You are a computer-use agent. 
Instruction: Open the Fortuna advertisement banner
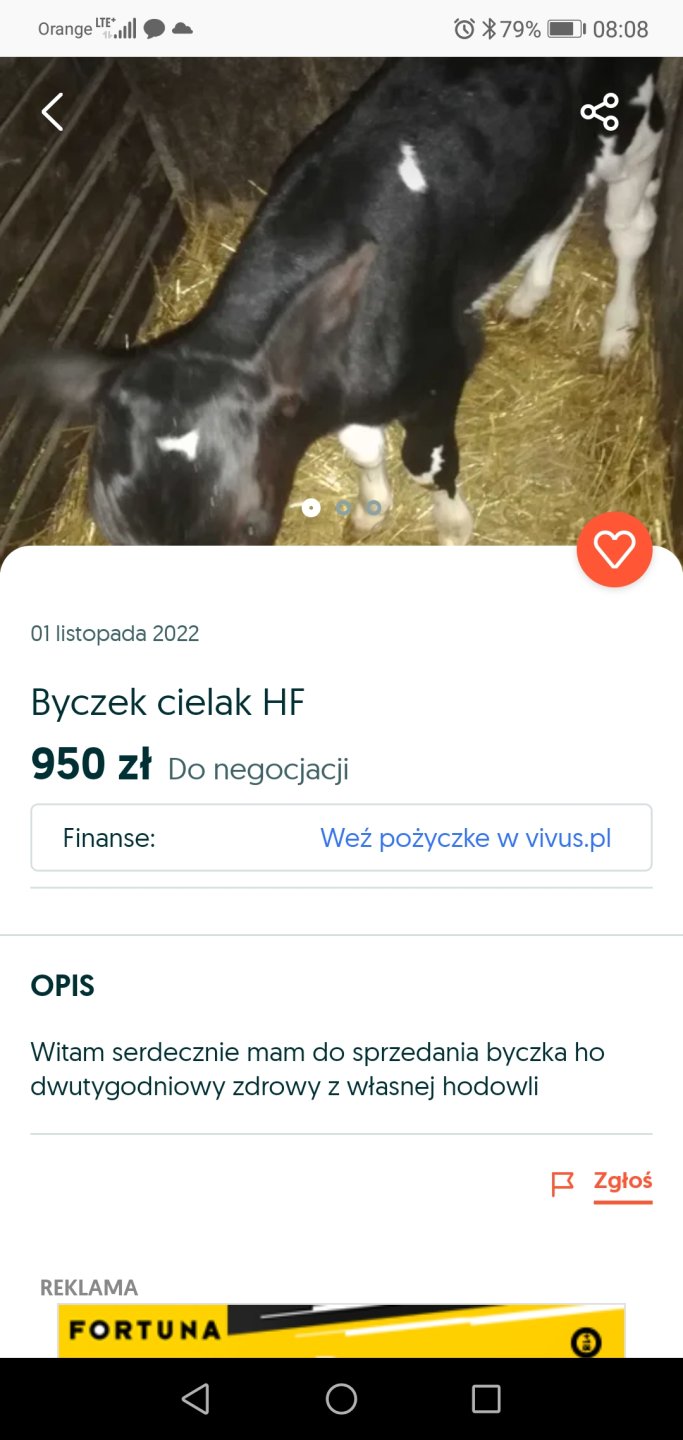(x=341, y=1330)
